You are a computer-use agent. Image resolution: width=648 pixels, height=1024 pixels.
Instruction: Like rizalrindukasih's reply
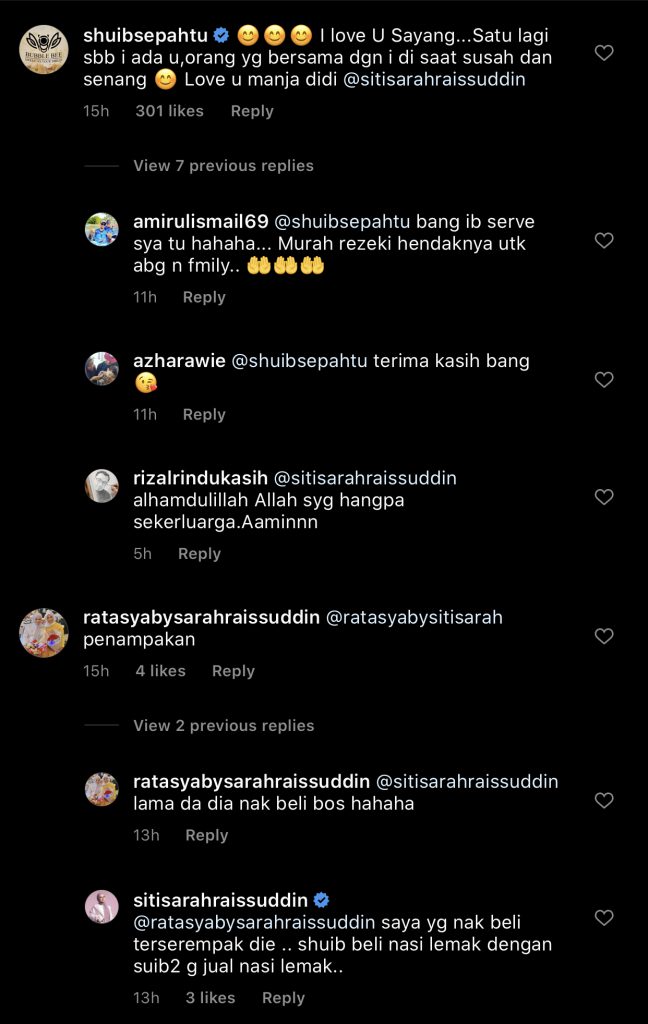pyautogui.click(x=604, y=497)
